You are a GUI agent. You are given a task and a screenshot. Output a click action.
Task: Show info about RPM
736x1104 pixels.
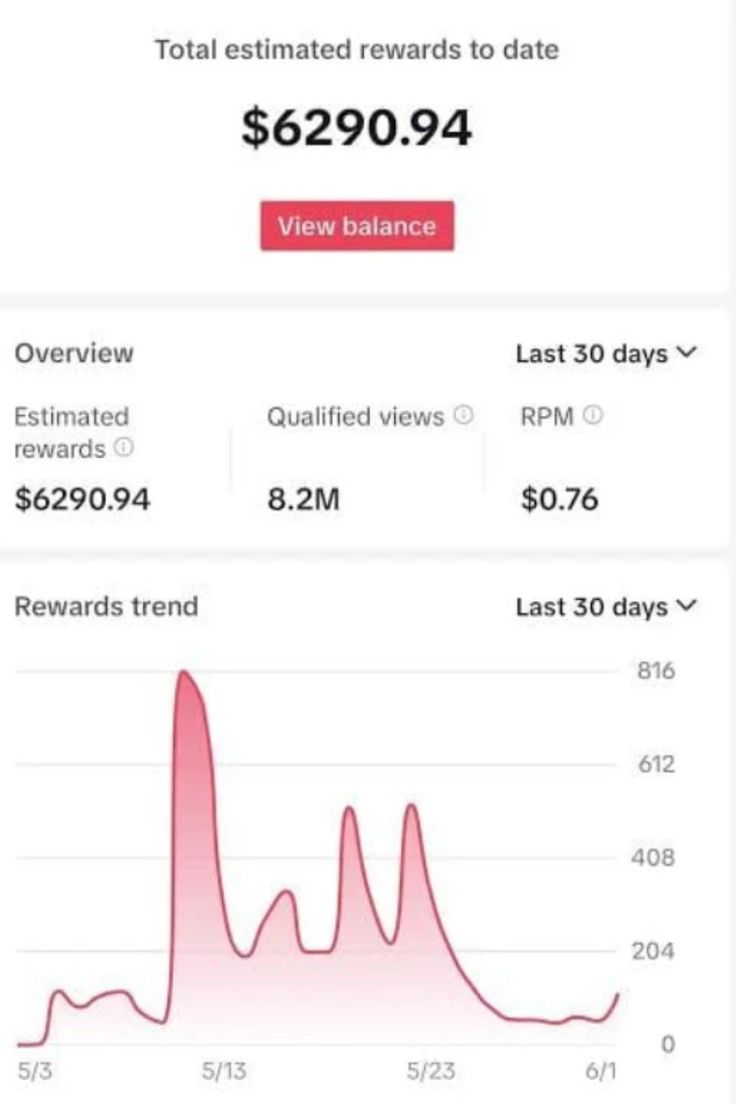591,416
